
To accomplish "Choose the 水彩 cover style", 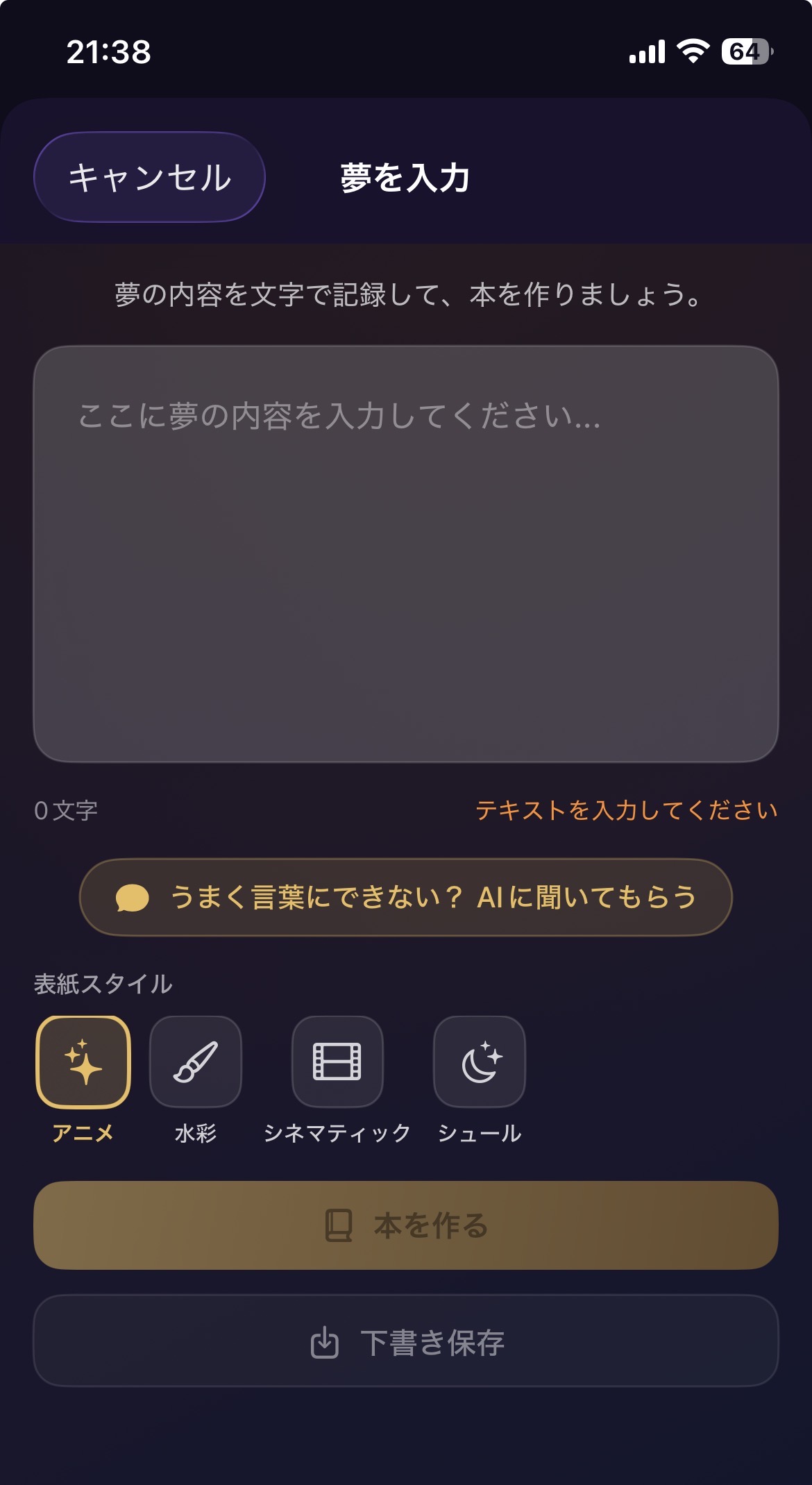I will [196, 1062].
